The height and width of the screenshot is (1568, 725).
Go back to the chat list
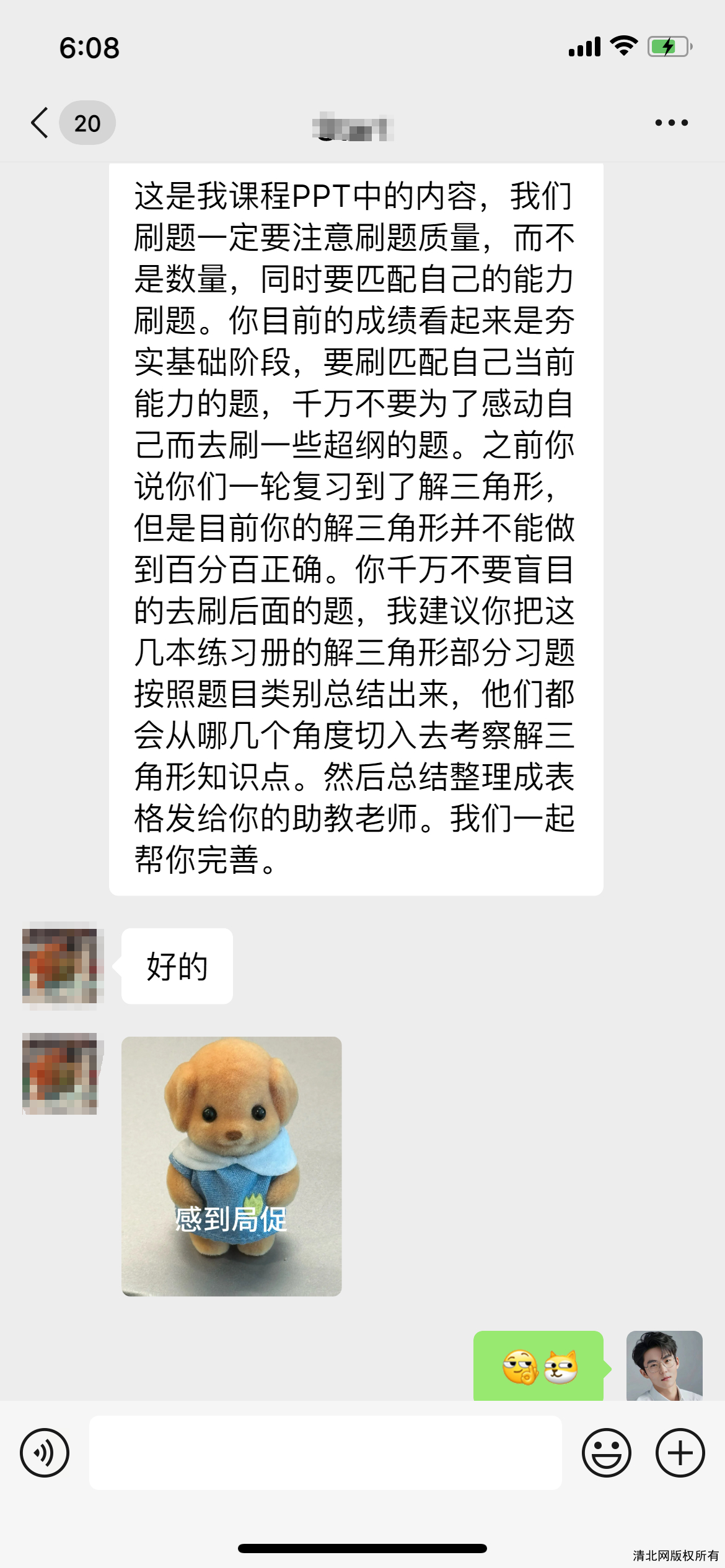[x=41, y=123]
